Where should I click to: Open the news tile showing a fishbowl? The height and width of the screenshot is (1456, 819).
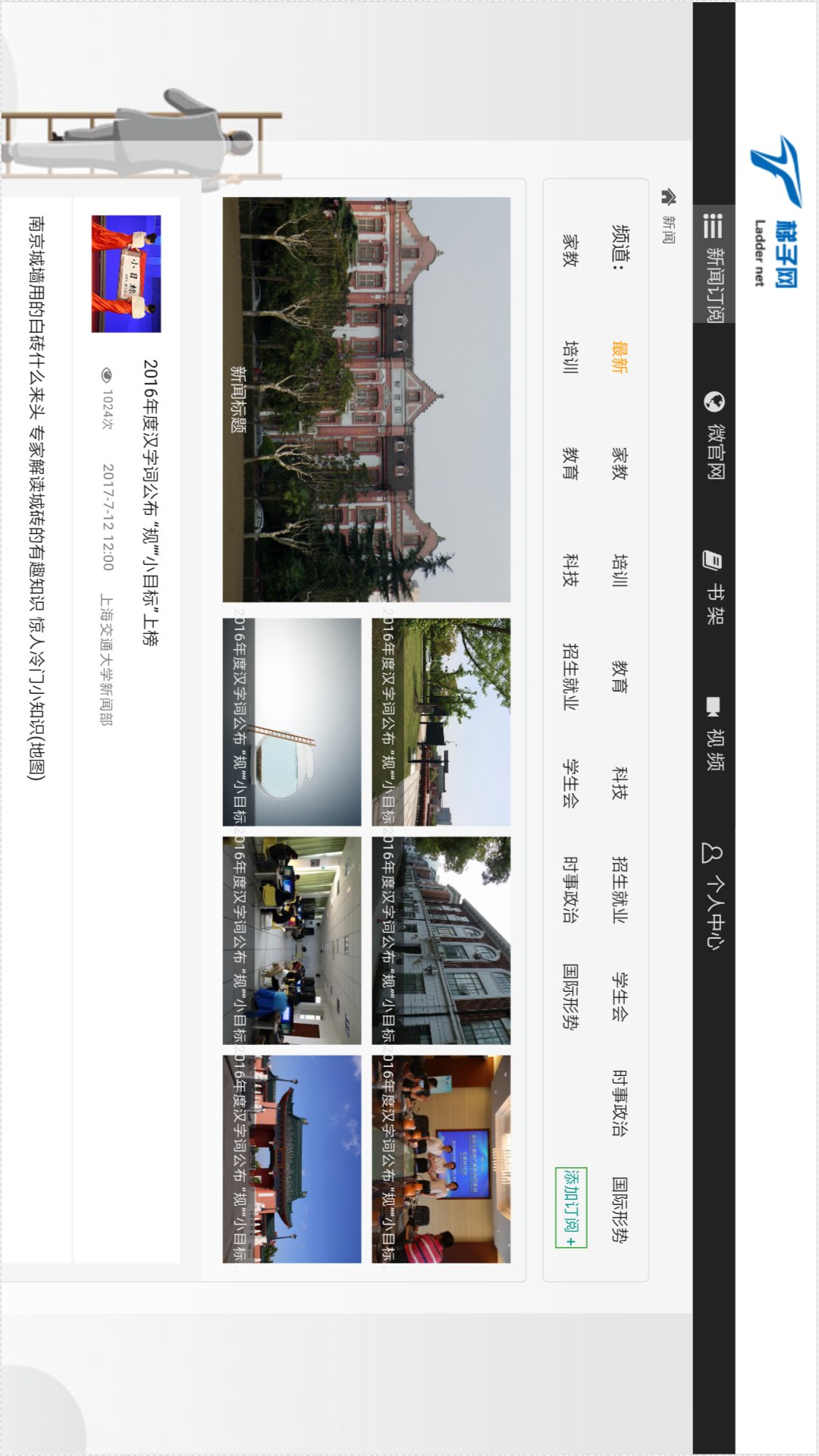[292, 721]
